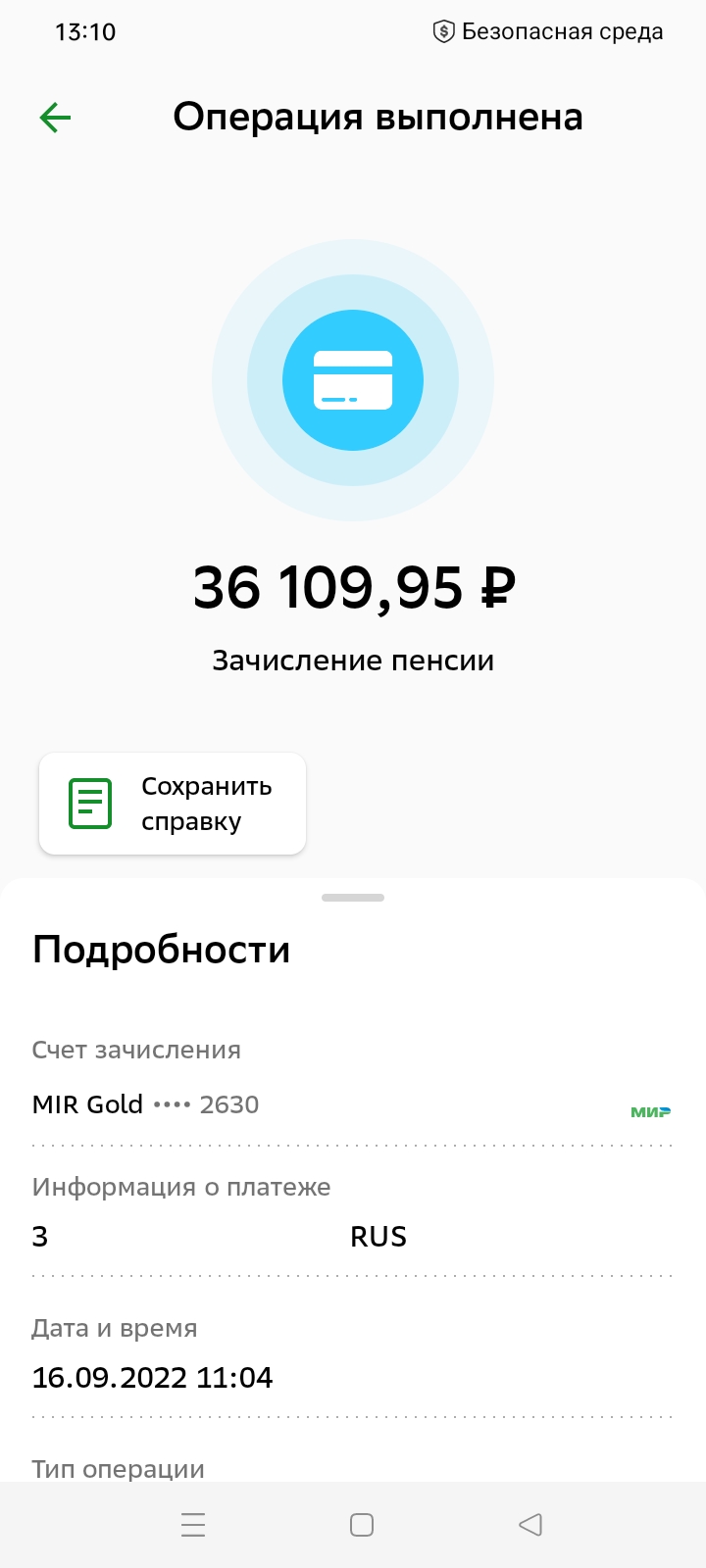This screenshot has height=1568, width=706.
Task: Go to home screen via navigation bar
Action: [x=362, y=1525]
